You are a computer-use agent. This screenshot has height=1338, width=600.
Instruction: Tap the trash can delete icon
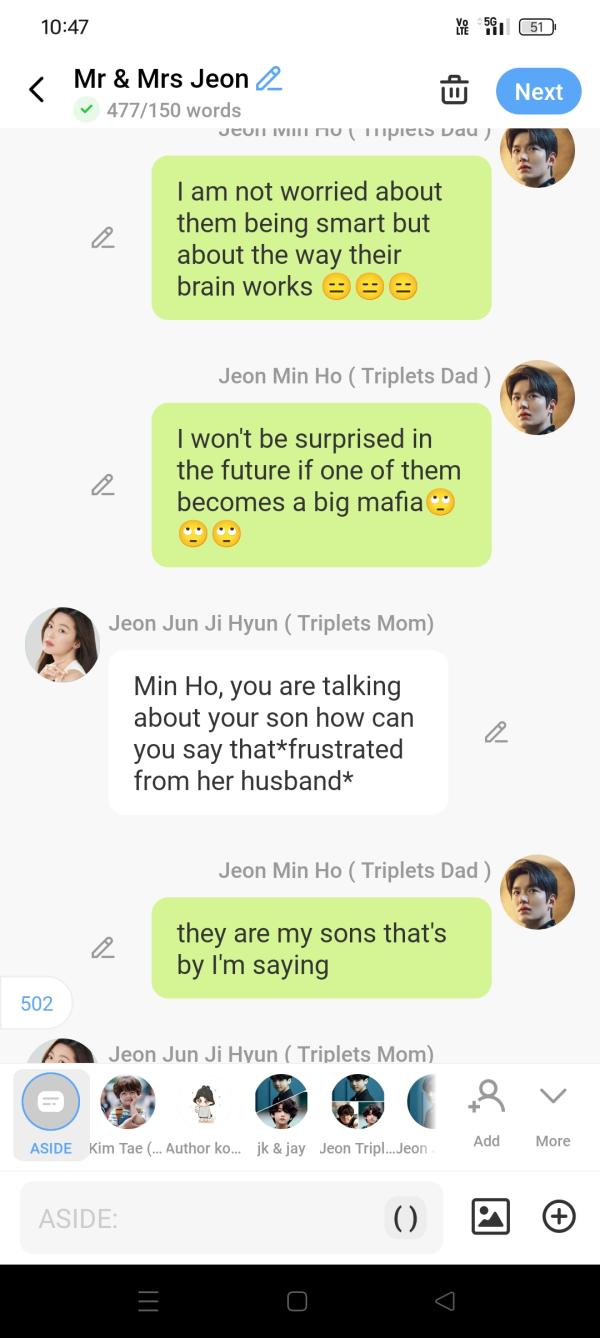454,90
